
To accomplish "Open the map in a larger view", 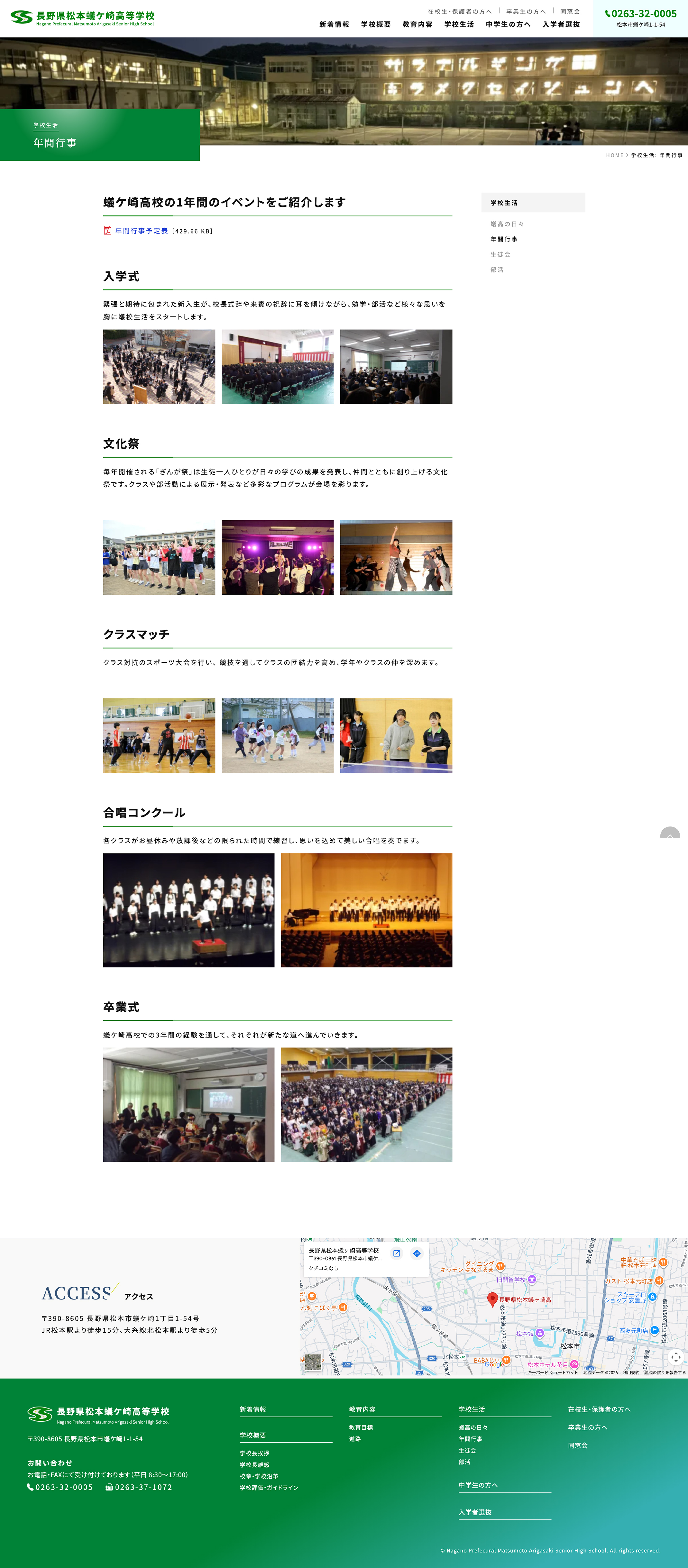I will [x=396, y=1253].
